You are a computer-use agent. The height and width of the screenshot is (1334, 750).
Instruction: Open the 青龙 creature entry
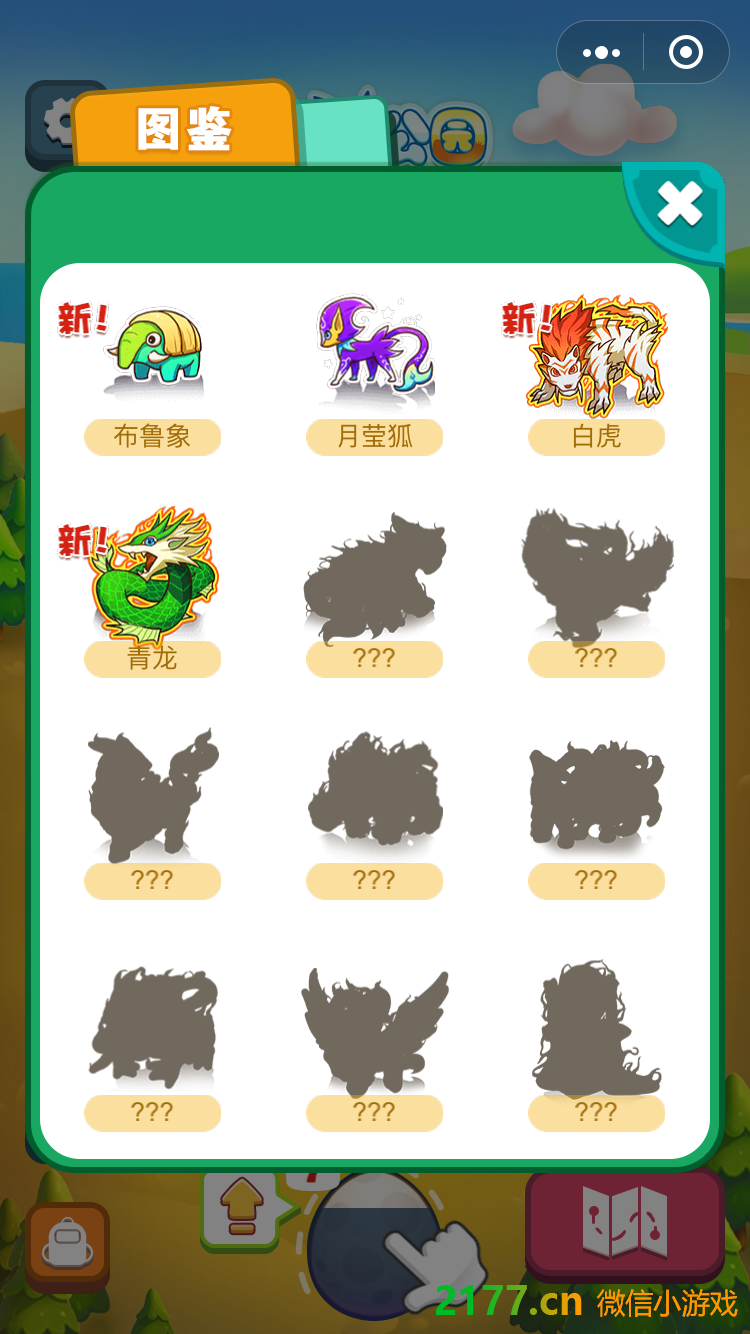152,582
